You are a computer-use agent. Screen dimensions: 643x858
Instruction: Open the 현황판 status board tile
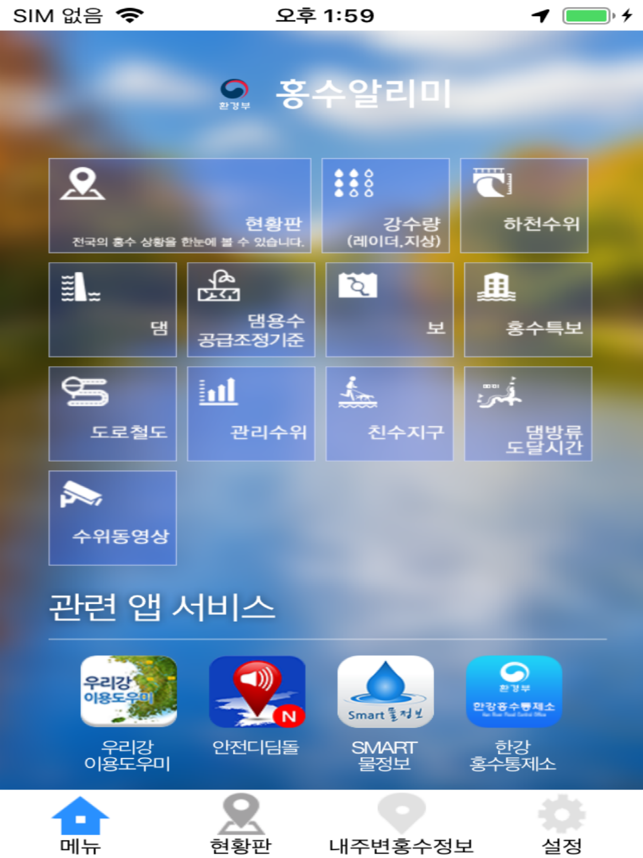[180, 205]
